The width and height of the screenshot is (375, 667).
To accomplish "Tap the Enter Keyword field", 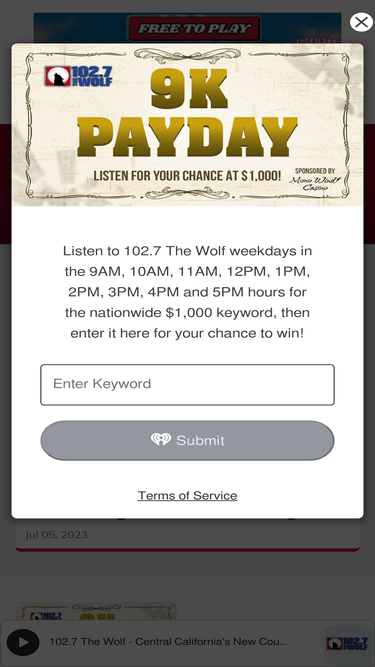I will coord(188,385).
